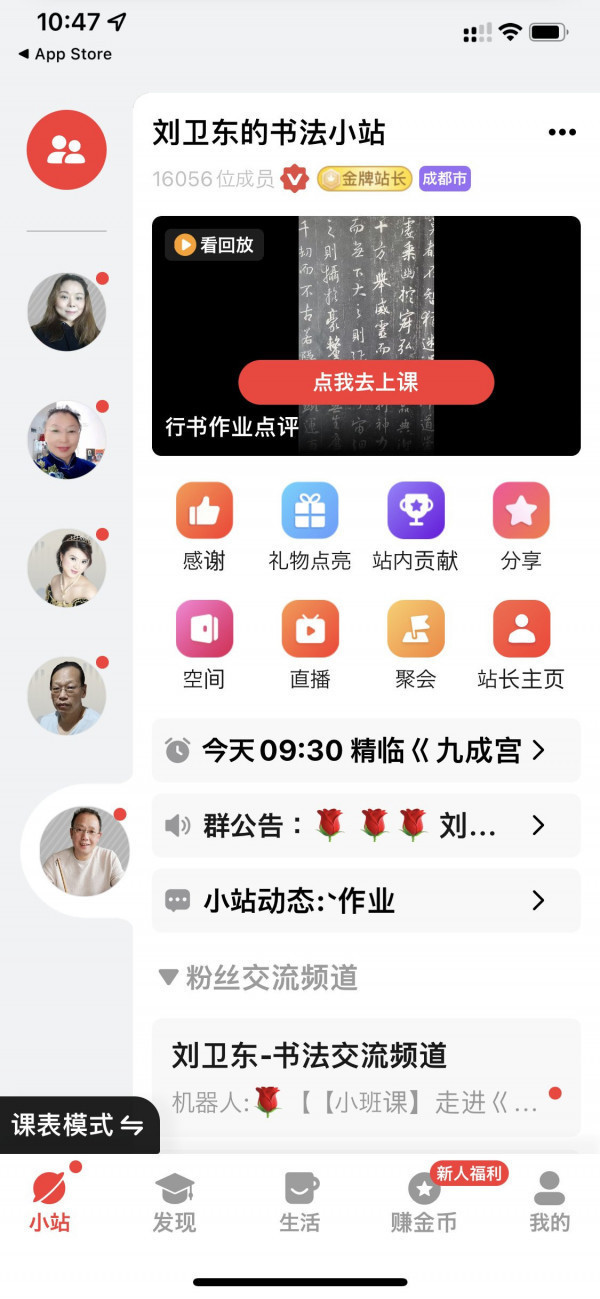Screen dimensions: 600x1299
Task: Tap the 点我去上课 button
Action: (x=366, y=382)
